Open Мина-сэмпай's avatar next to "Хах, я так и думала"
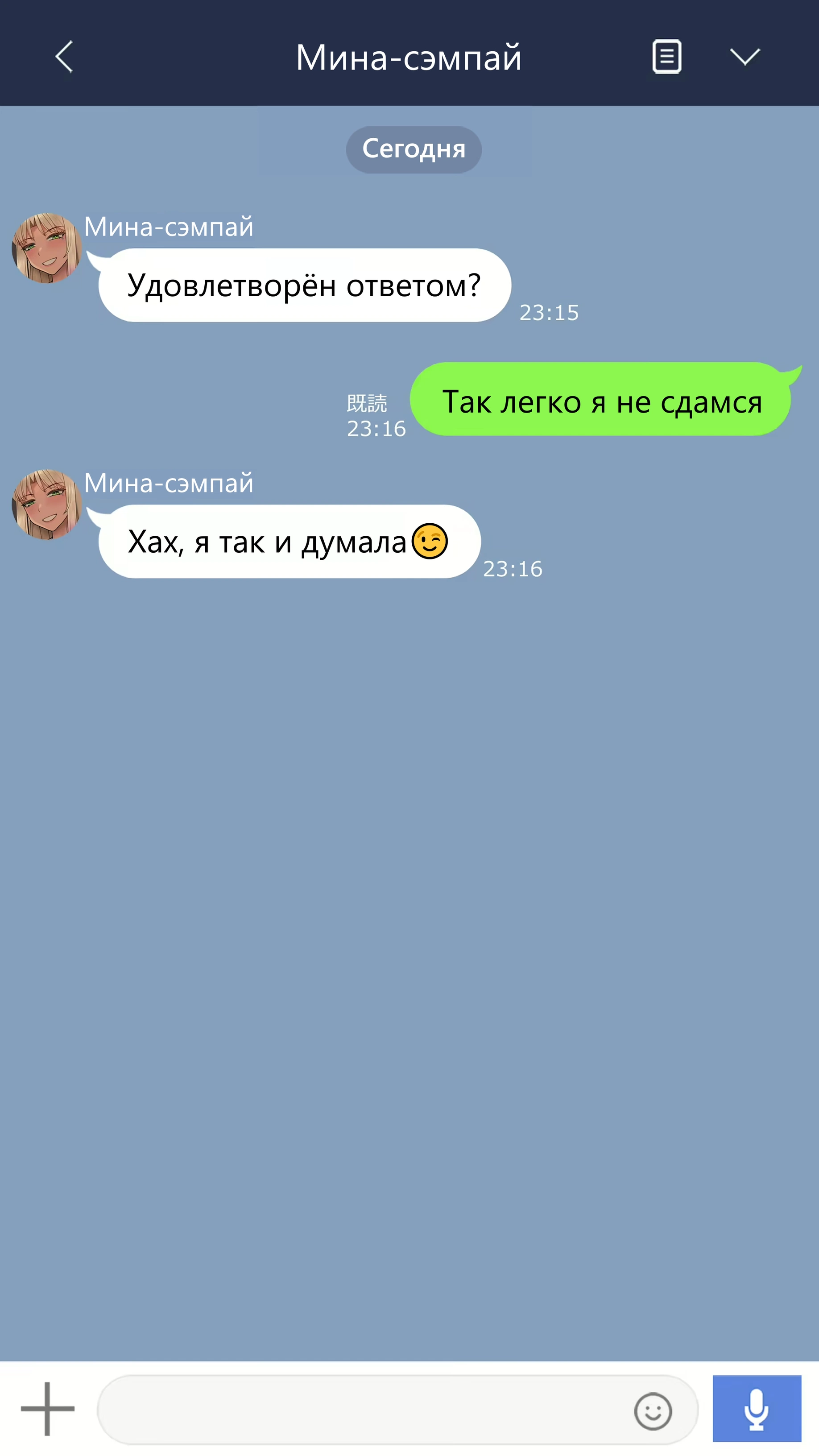819x1456 pixels. tap(47, 504)
